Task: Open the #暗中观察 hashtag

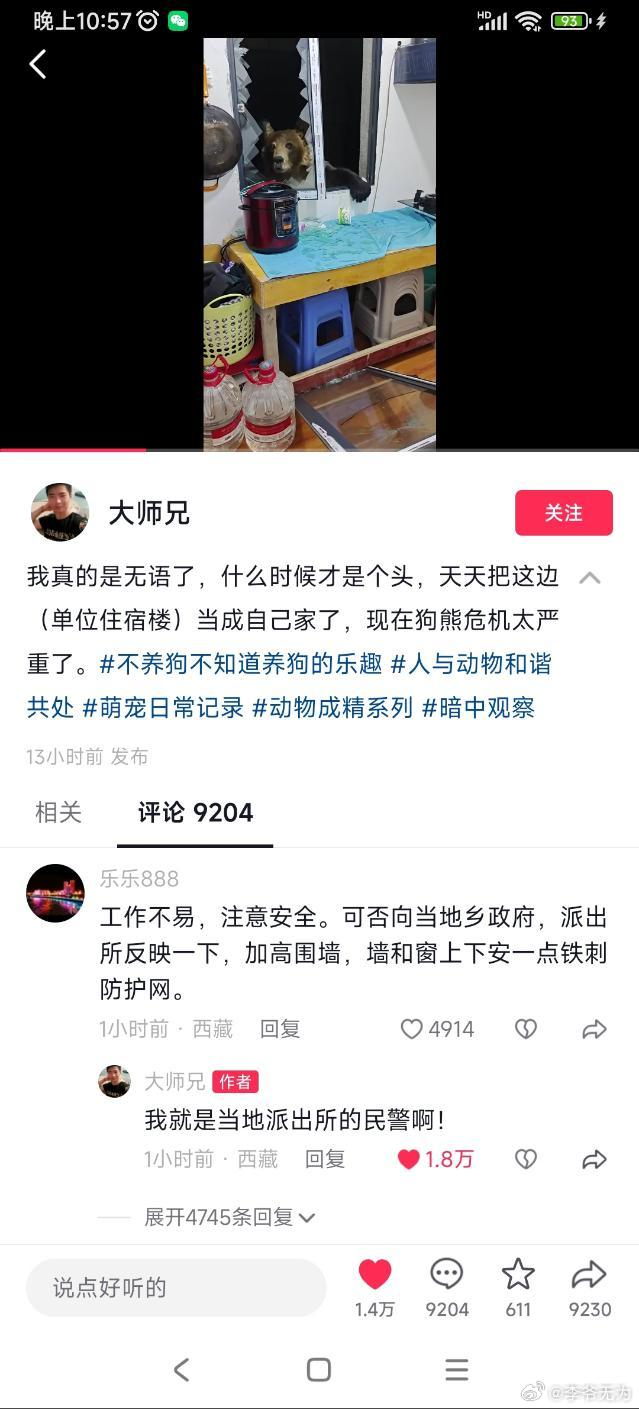Action: click(x=478, y=708)
